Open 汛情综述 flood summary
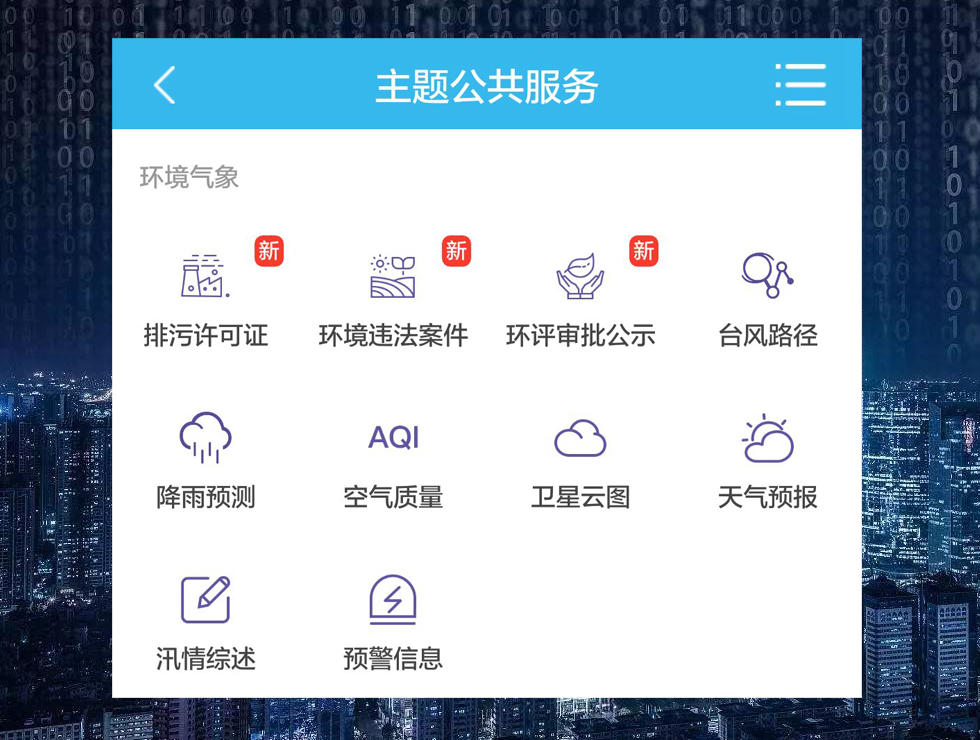 click(x=206, y=620)
